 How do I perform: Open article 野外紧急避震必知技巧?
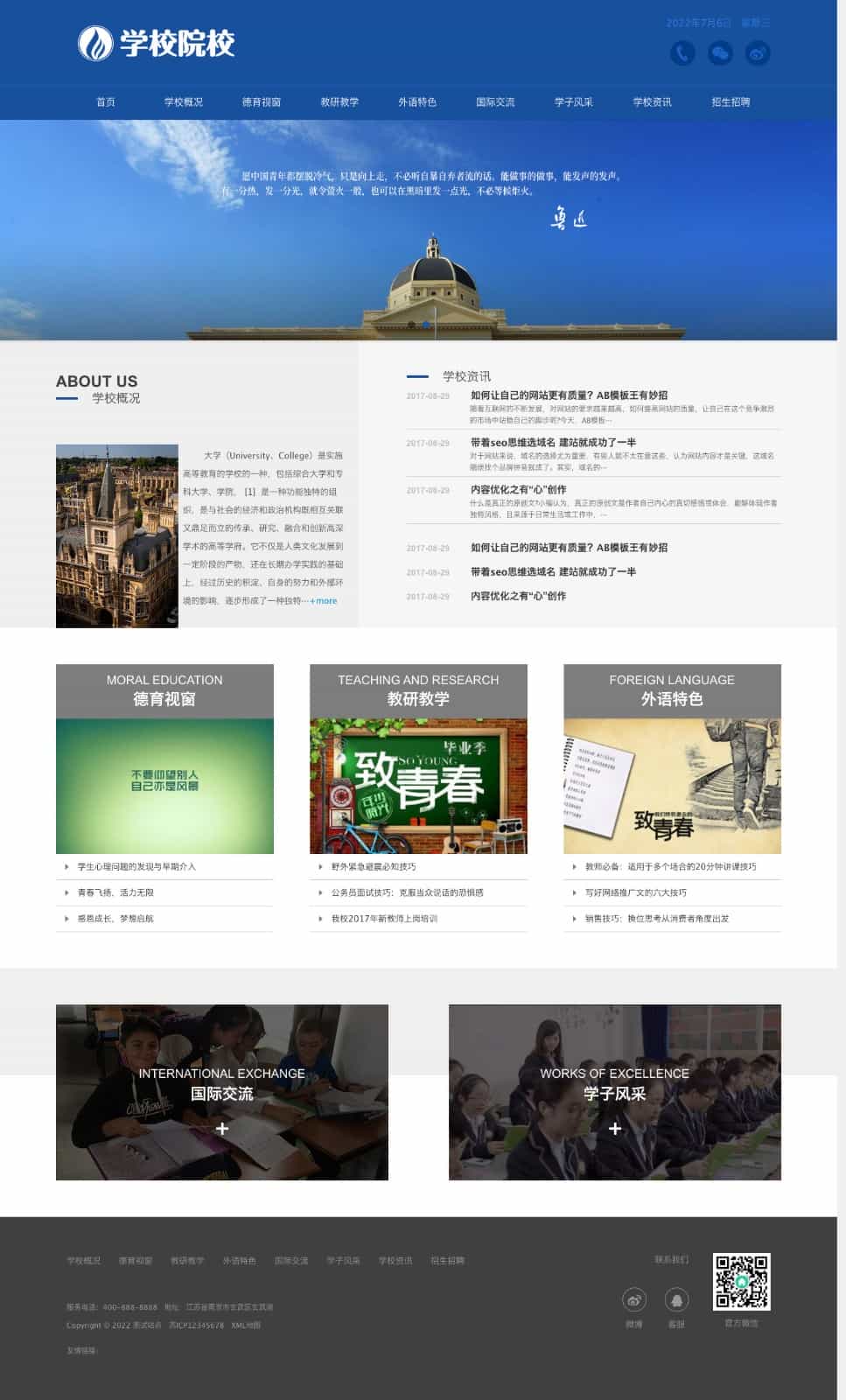(374, 867)
